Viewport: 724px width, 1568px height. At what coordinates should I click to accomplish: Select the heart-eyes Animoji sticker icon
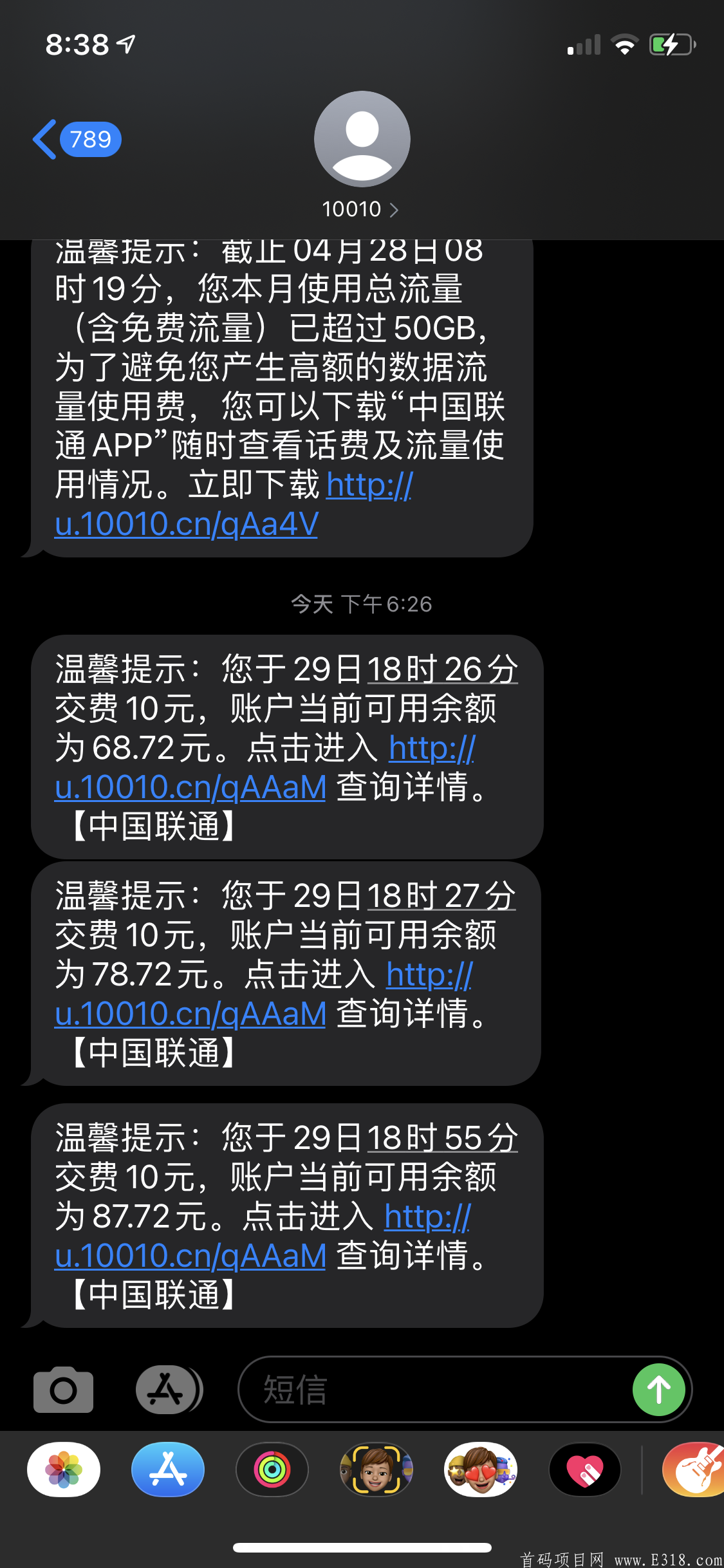(481, 1471)
